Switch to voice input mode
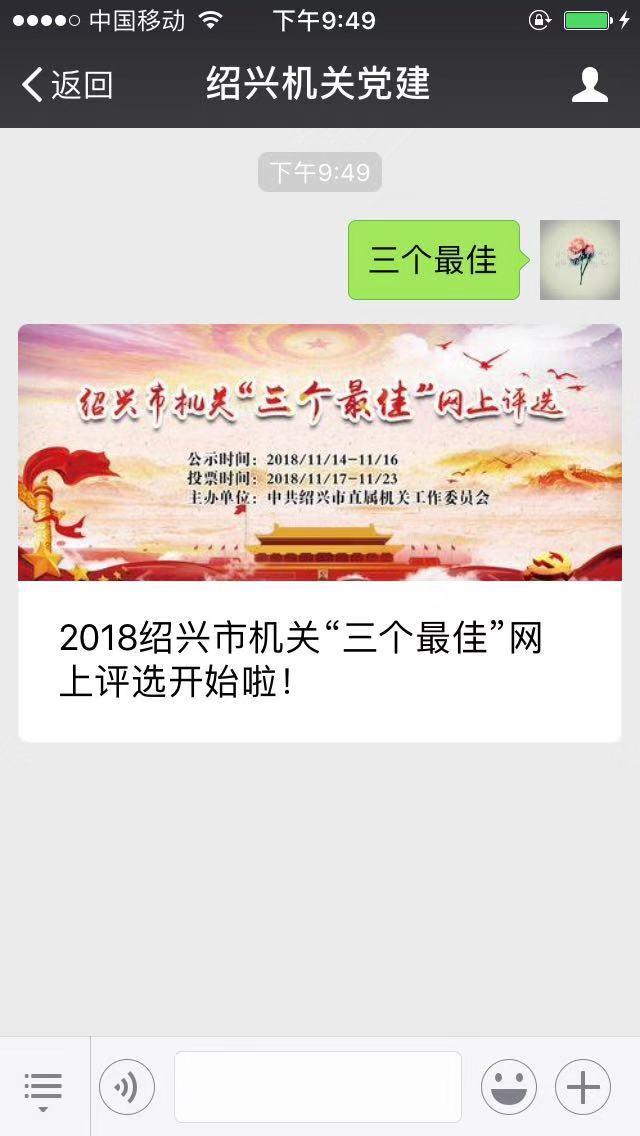This screenshot has width=640, height=1136. coord(127,1087)
